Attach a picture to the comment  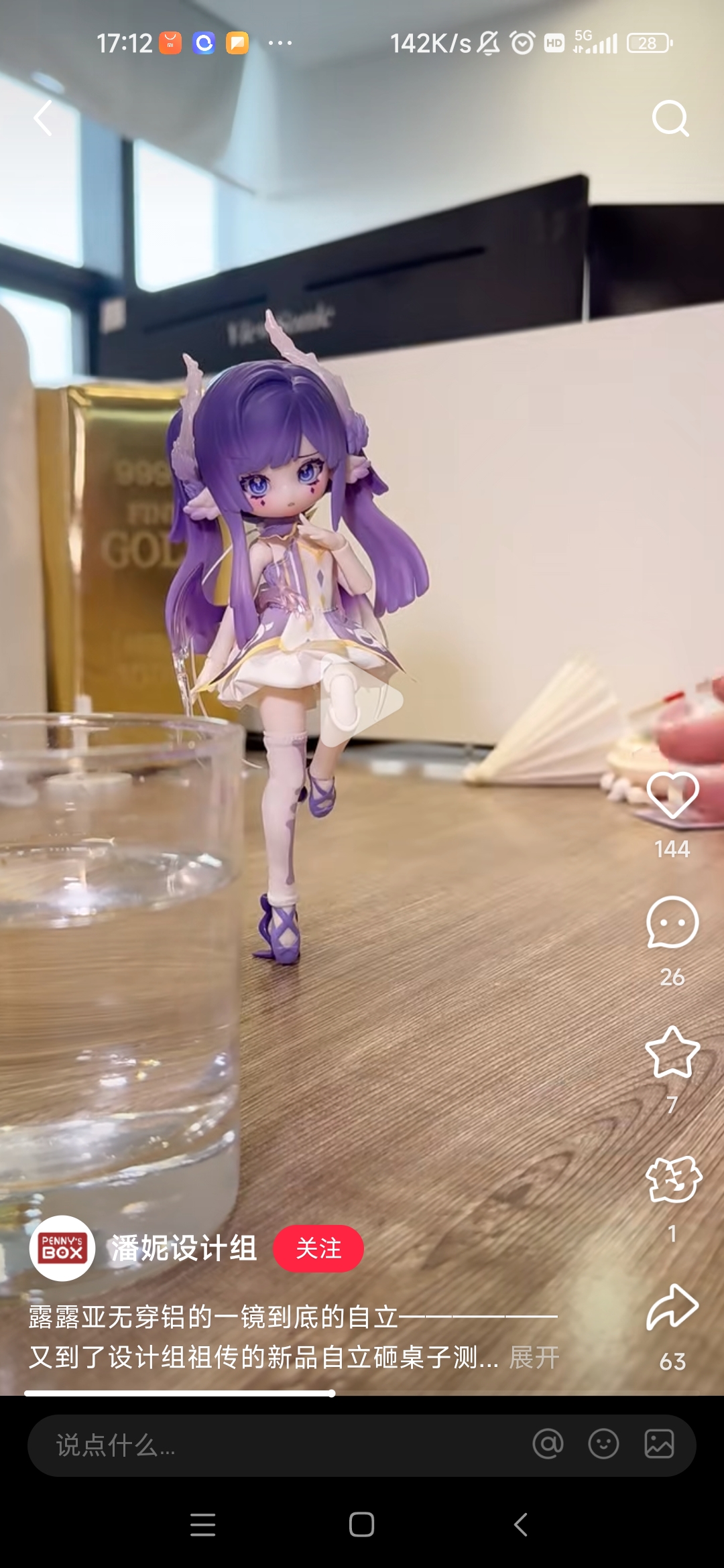[659, 1444]
